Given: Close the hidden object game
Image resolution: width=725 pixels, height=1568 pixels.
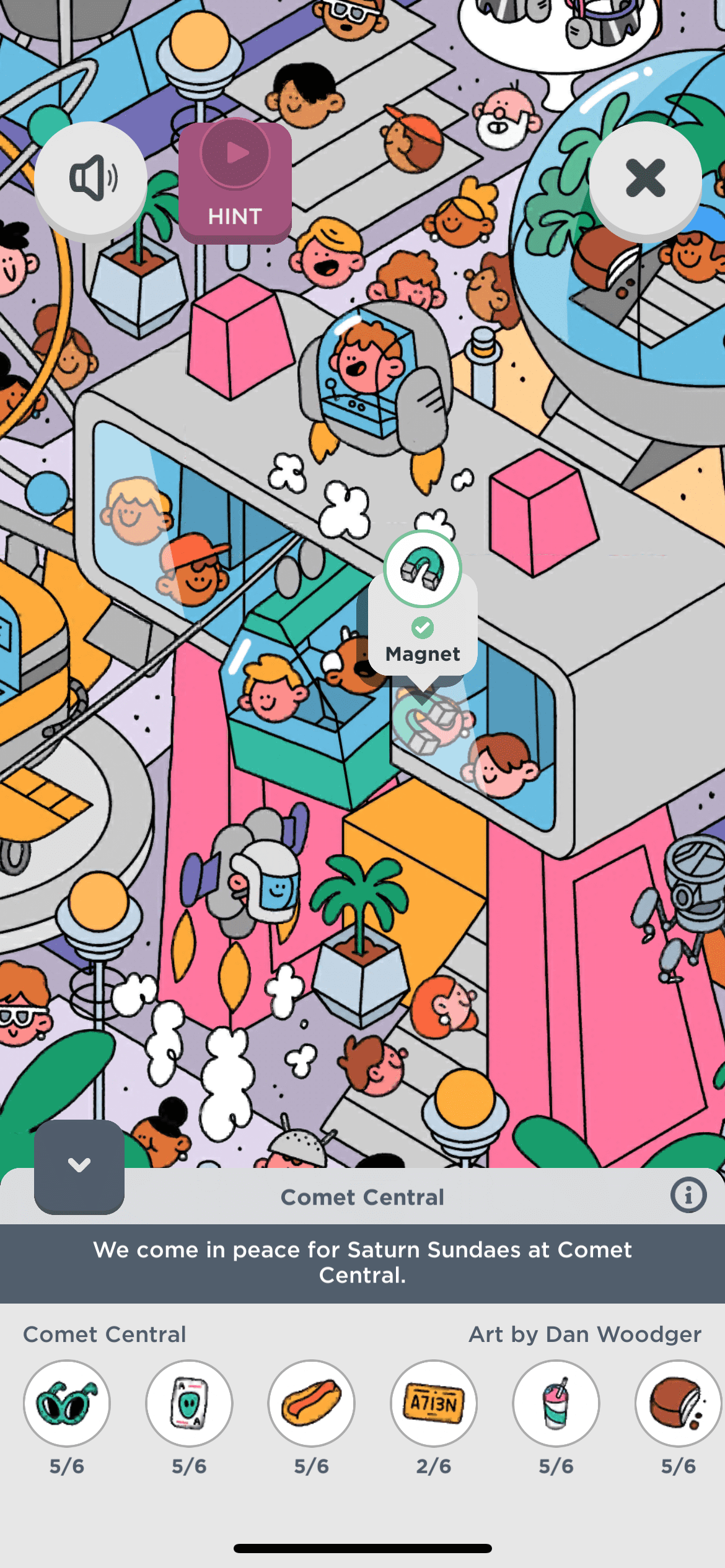Looking at the screenshot, I should (645, 178).
